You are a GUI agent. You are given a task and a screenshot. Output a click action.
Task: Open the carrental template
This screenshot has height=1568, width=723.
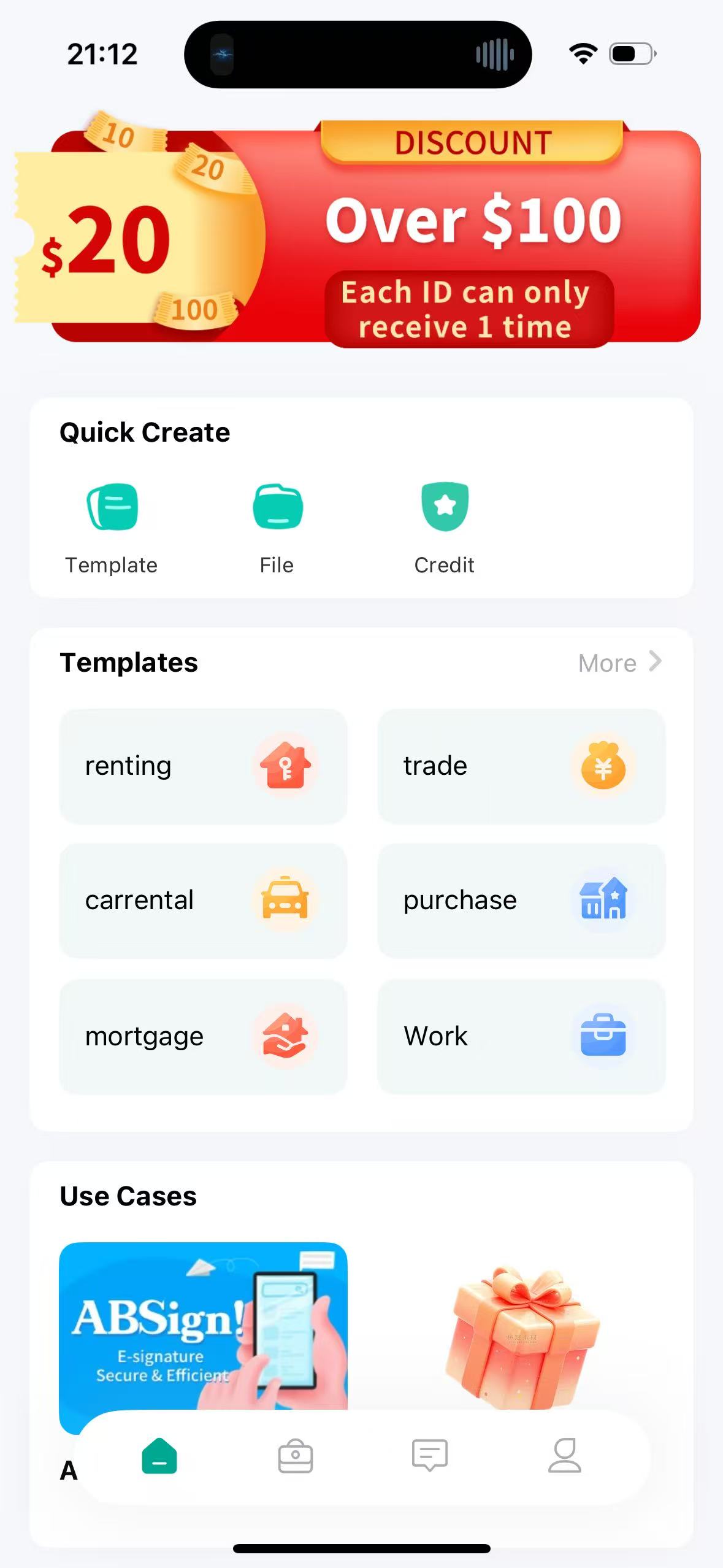click(x=203, y=901)
